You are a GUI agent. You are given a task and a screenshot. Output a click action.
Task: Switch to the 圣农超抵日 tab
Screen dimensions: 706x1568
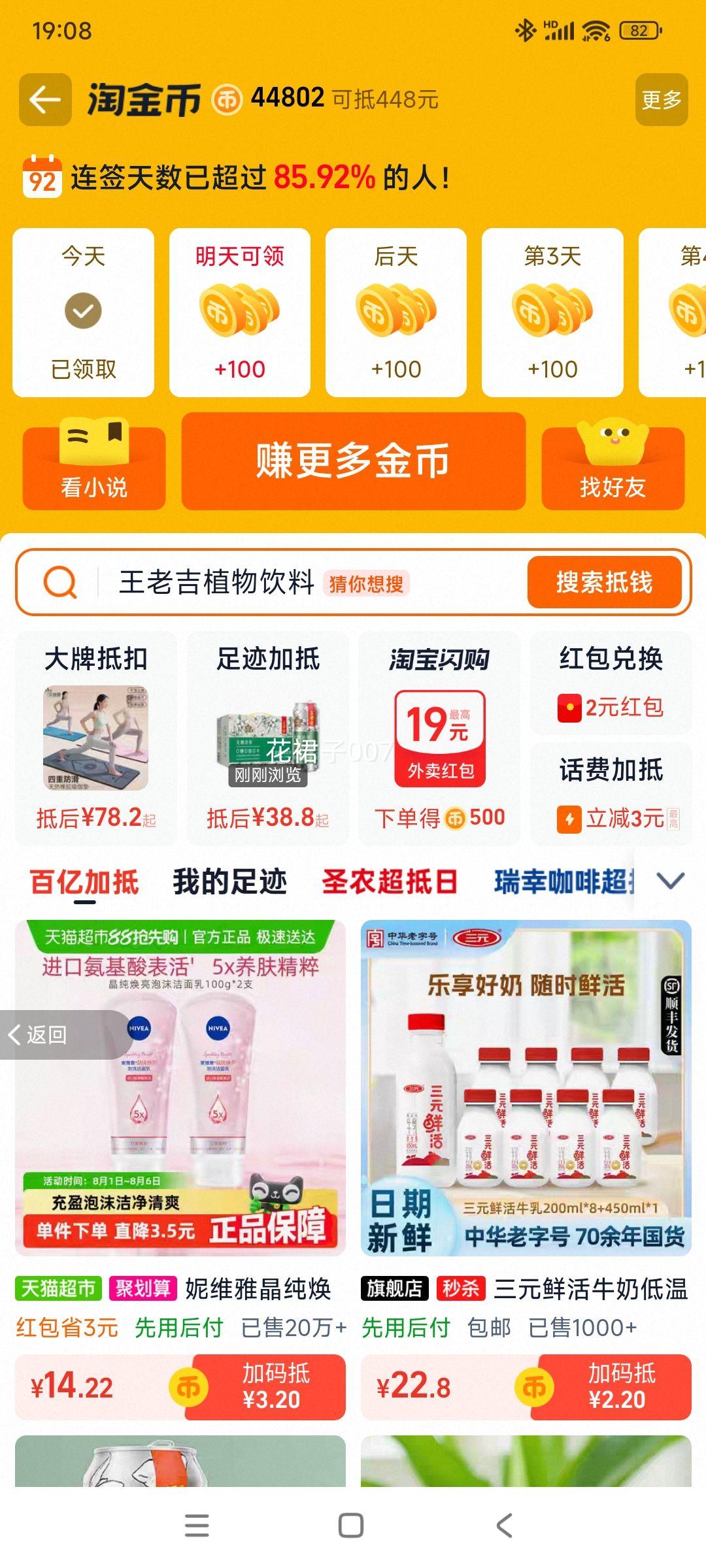pos(389,881)
